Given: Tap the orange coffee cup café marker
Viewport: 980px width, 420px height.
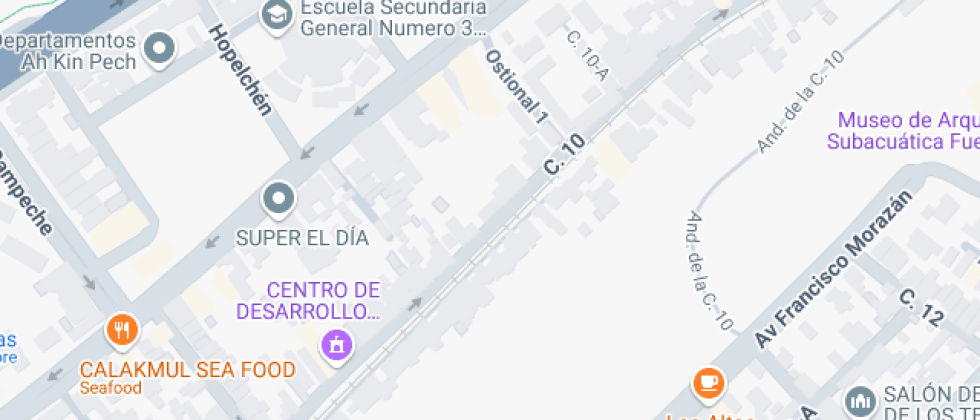Looking at the screenshot, I should tap(709, 381).
